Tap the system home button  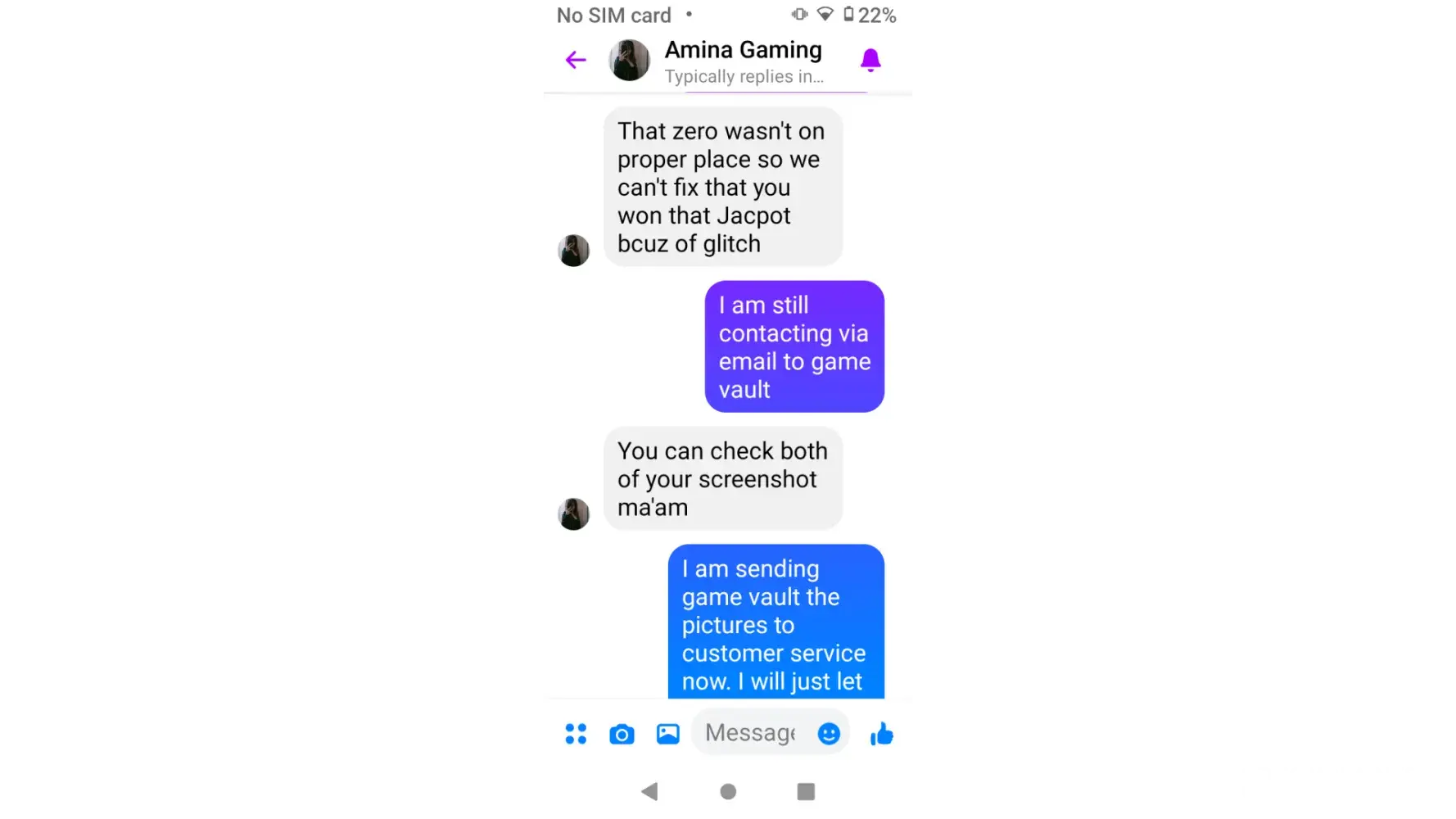point(728,791)
